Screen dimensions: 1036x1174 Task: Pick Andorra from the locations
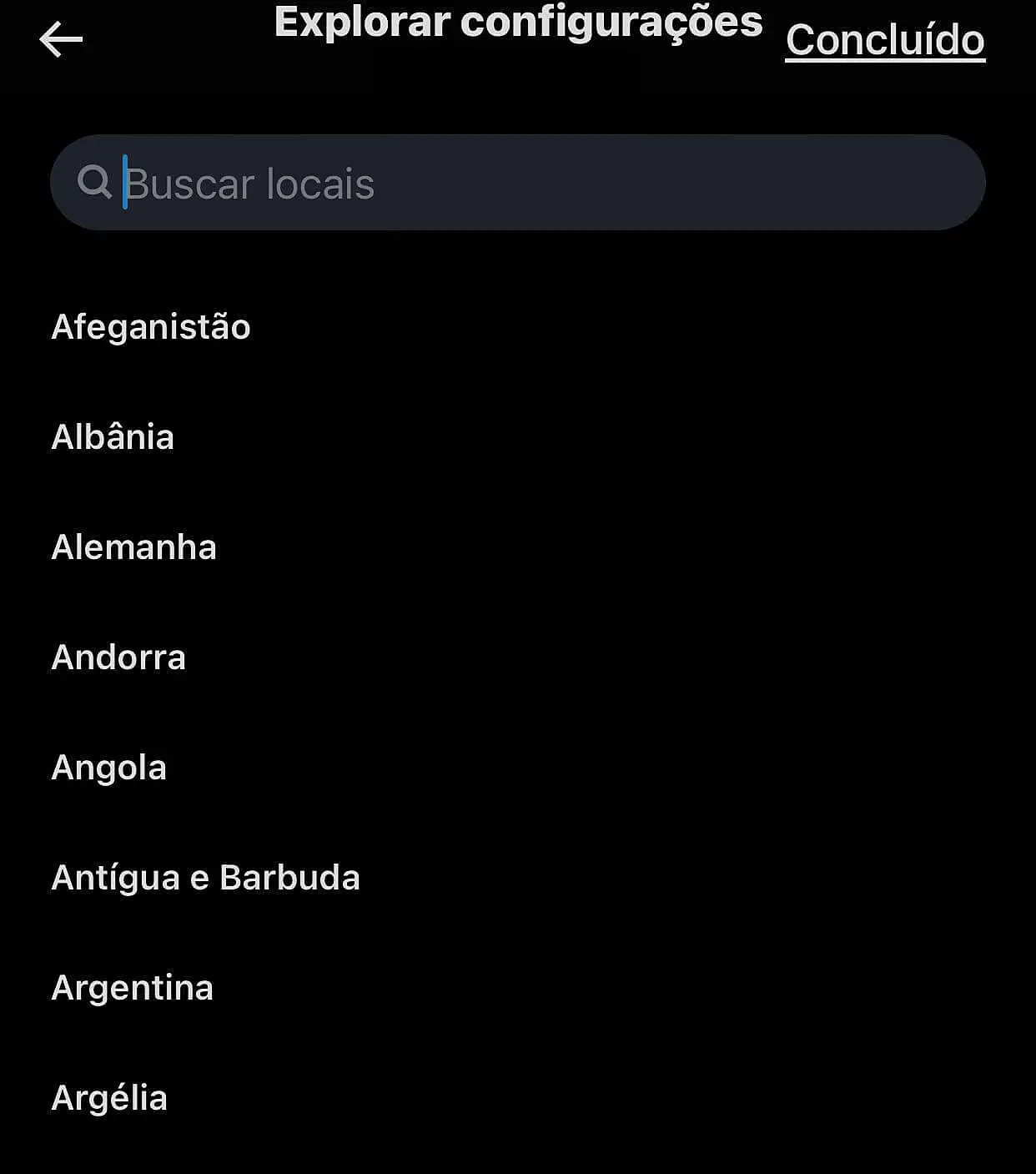118,658
